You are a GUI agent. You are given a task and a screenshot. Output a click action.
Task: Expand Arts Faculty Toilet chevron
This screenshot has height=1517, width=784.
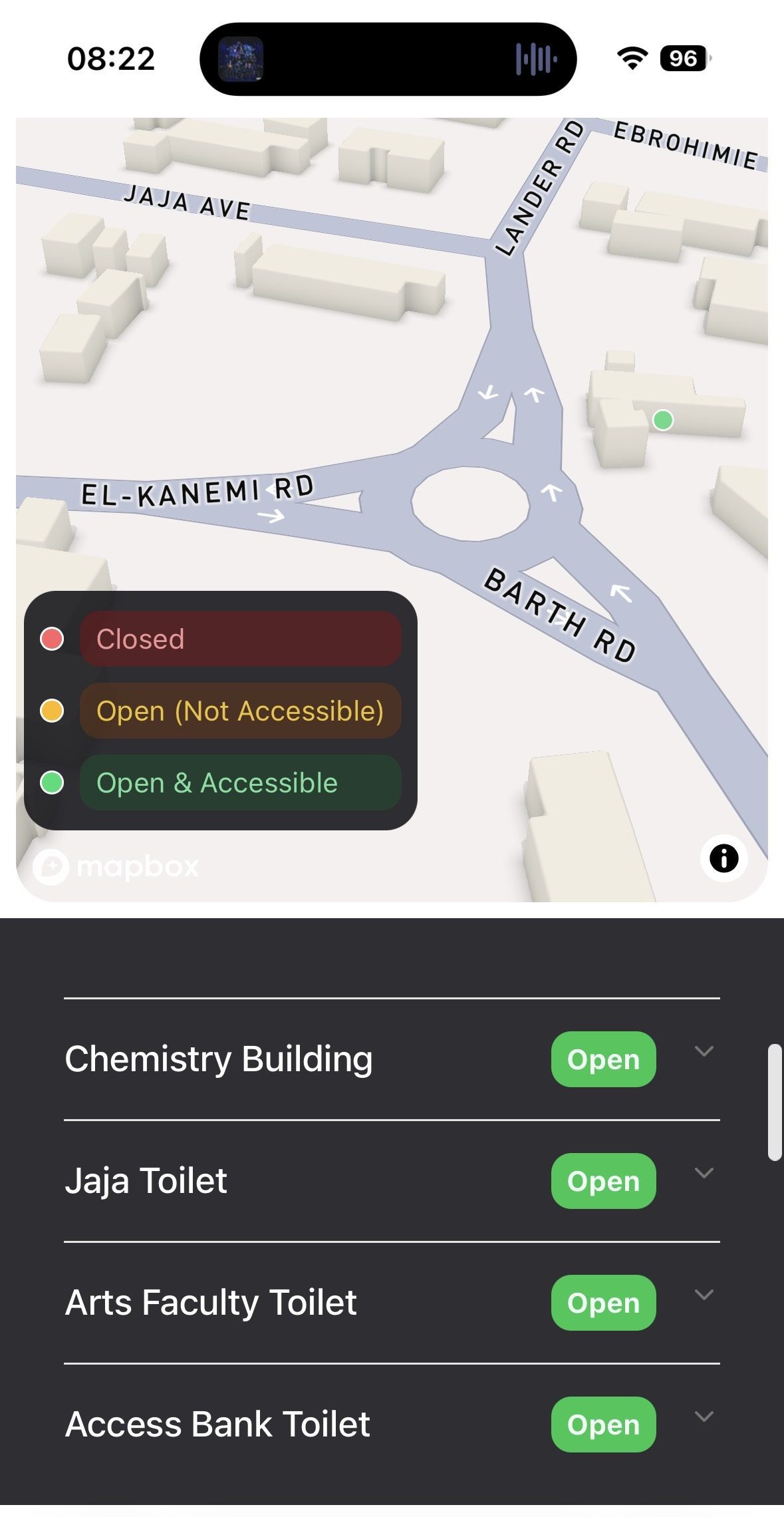coord(704,1295)
